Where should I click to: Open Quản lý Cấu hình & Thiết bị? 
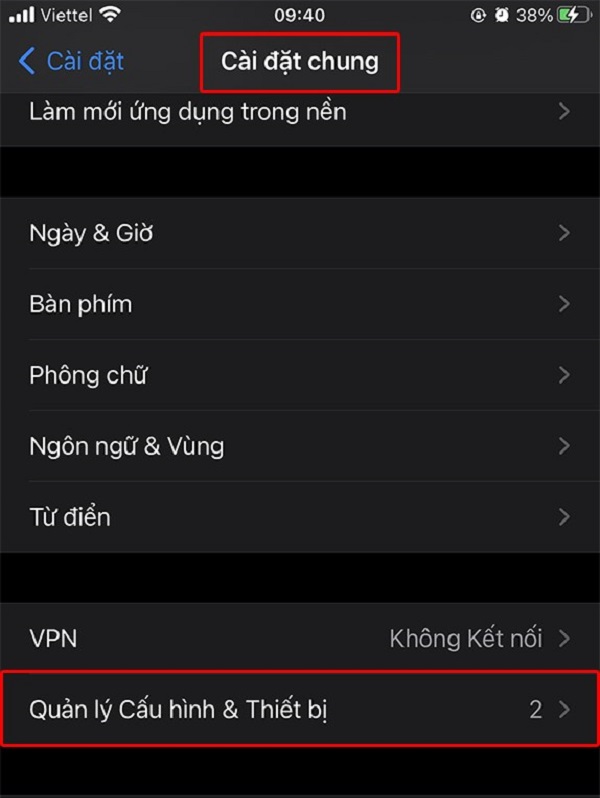click(300, 710)
